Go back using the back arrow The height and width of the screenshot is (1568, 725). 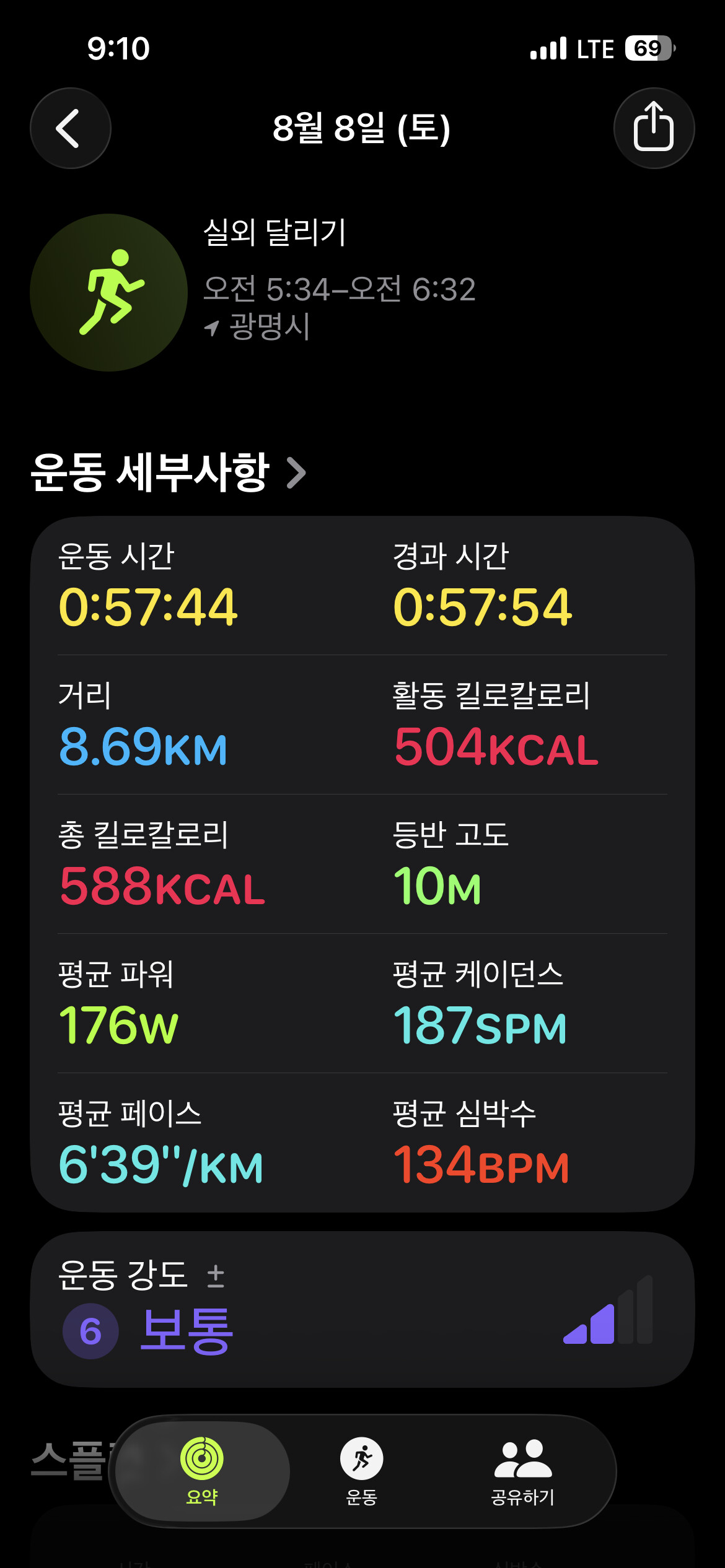click(x=71, y=128)
